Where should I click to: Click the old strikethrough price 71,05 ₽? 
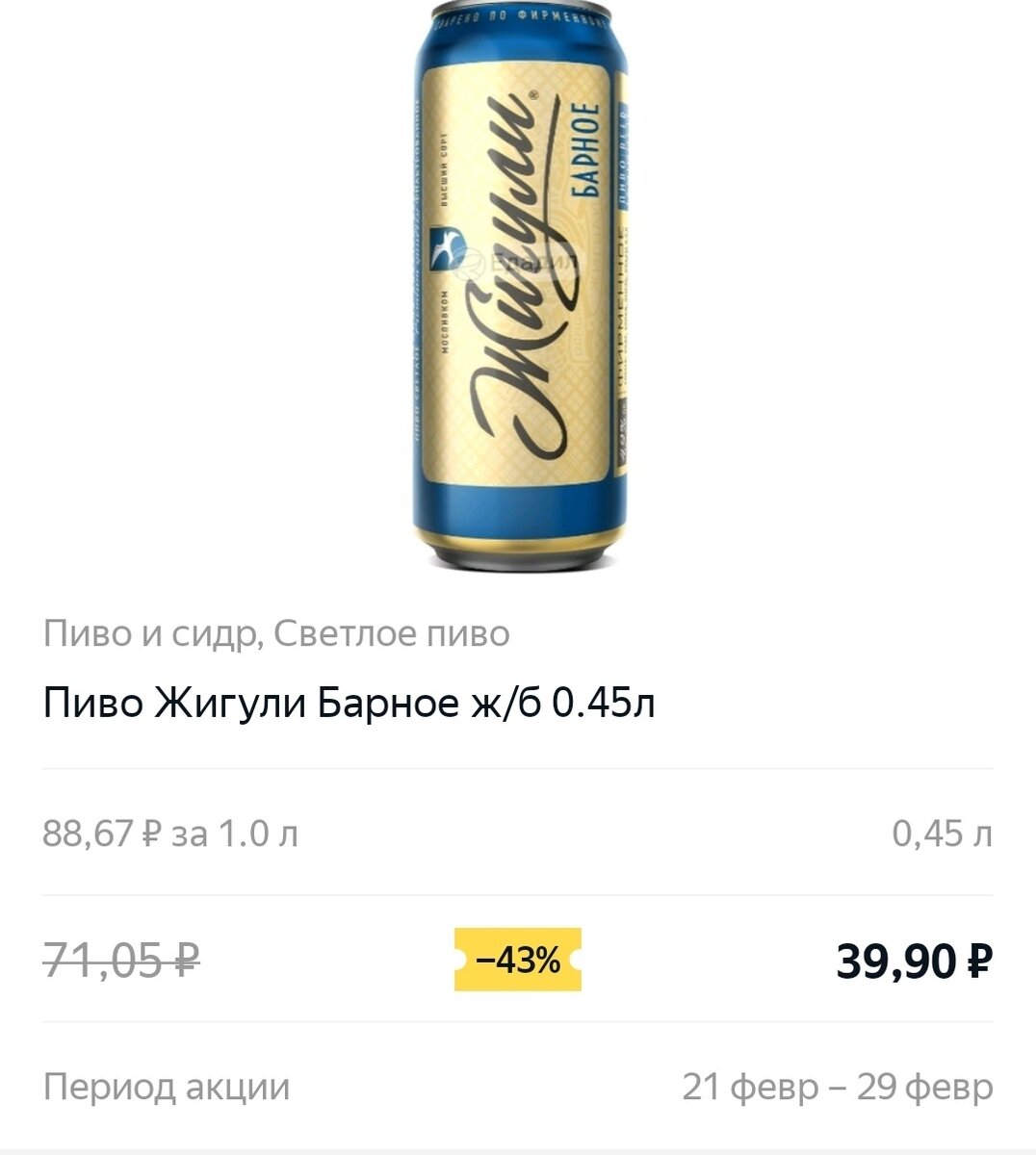(116, 959)
